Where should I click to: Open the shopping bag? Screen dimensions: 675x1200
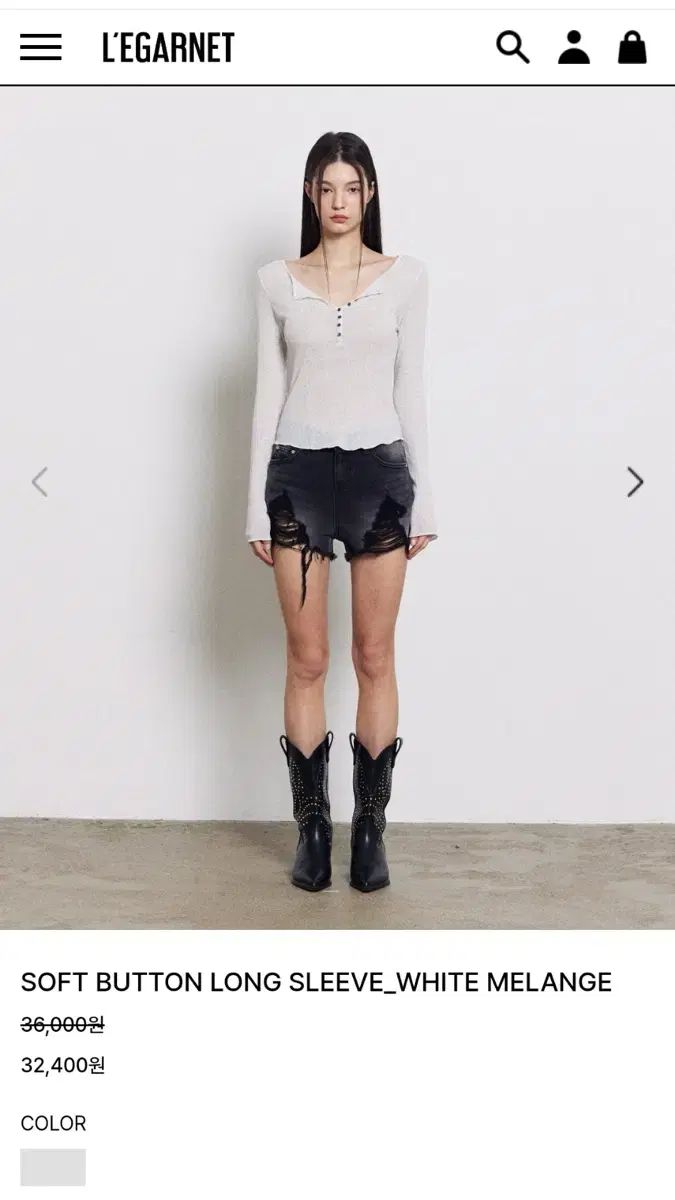632,47
